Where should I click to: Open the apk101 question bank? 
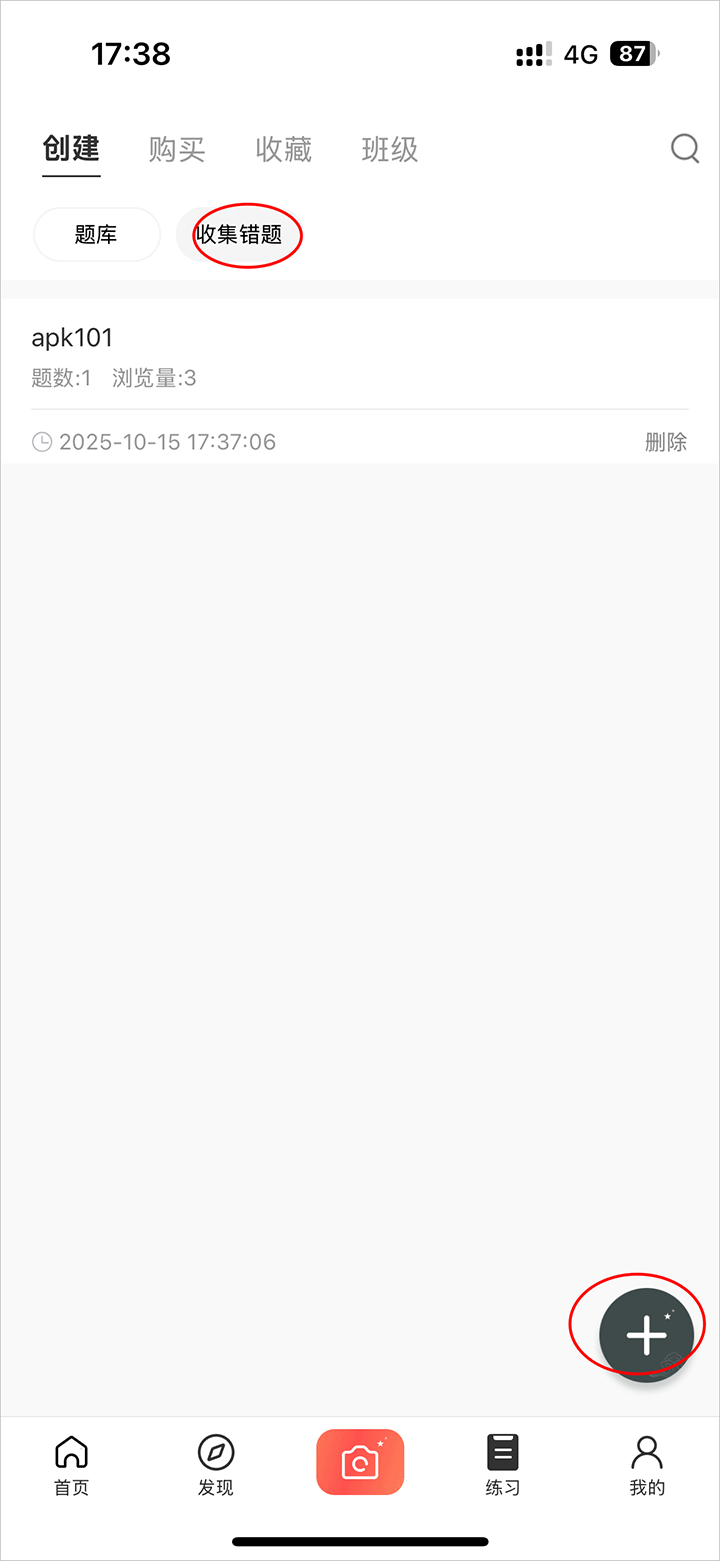pyautogui.click(x=72, y=338)
